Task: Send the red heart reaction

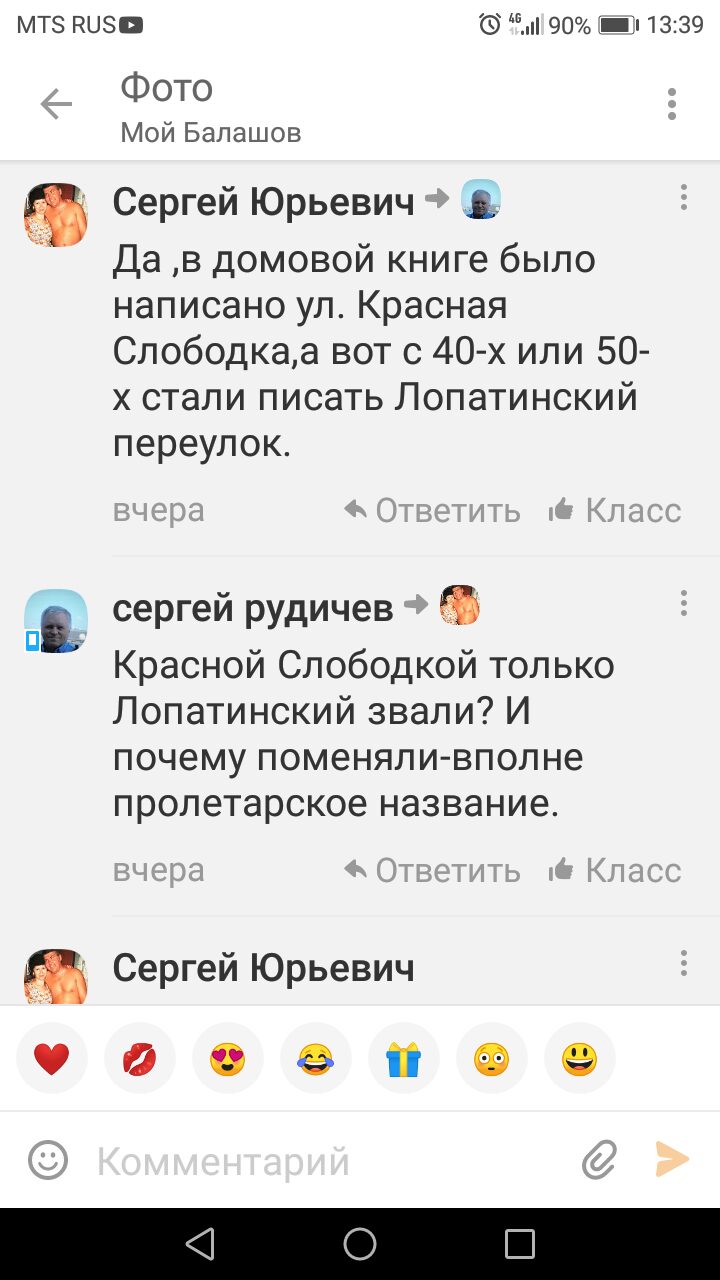Action: click(x=52, y=1058)
